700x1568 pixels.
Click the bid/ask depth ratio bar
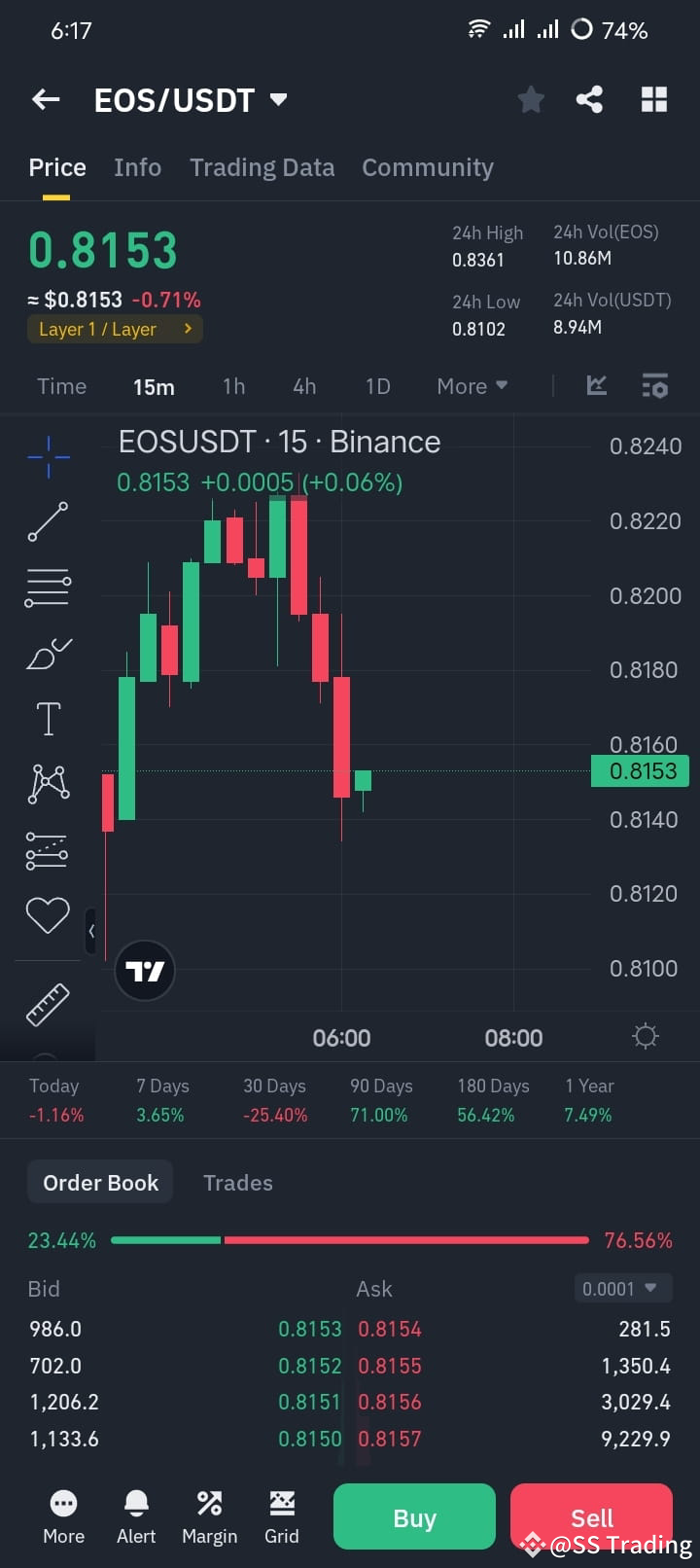pyautogui.click(x=350, y=1239)
